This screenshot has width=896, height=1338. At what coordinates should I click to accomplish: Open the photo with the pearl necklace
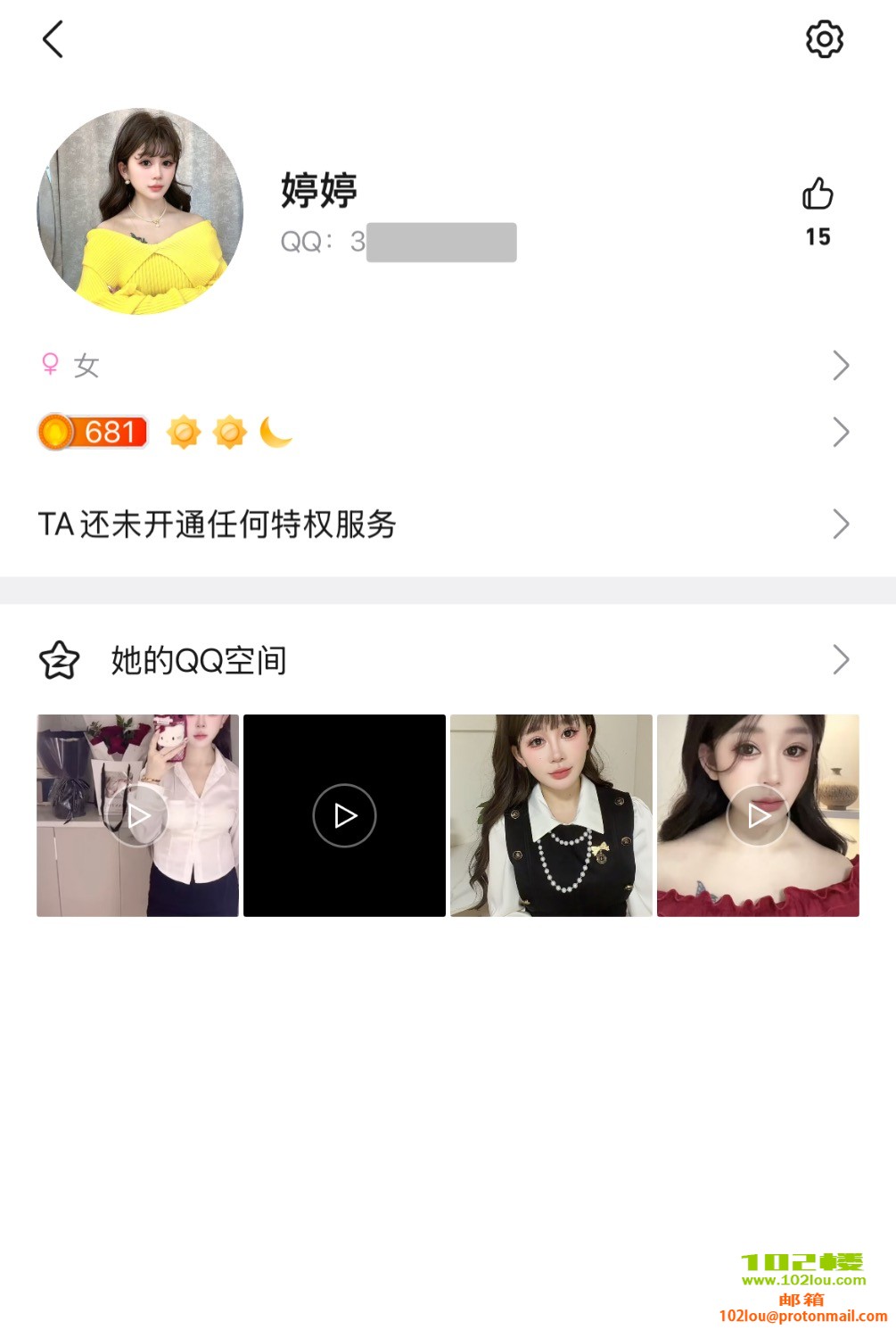(x=551, y=815)
